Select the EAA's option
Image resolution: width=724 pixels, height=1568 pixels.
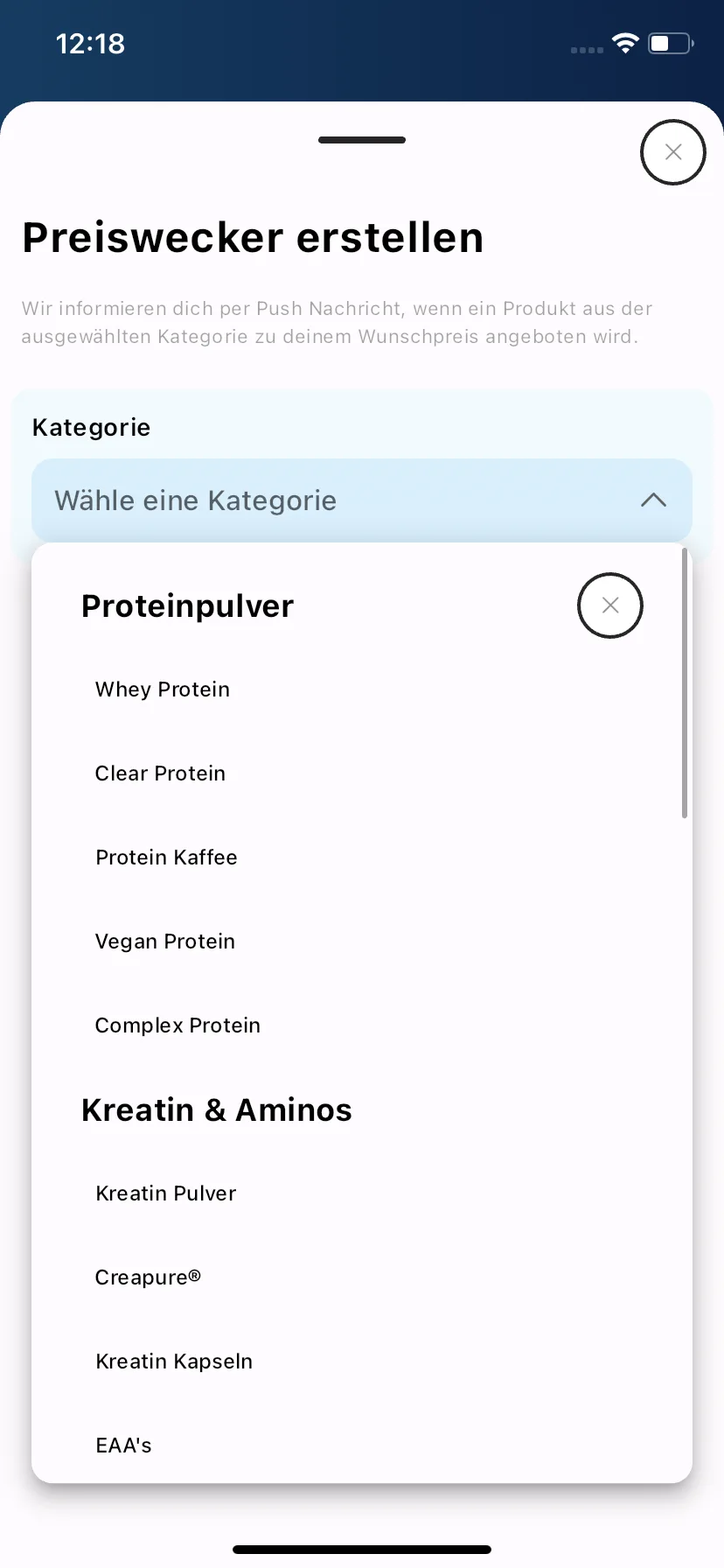tap(123, 1445)
